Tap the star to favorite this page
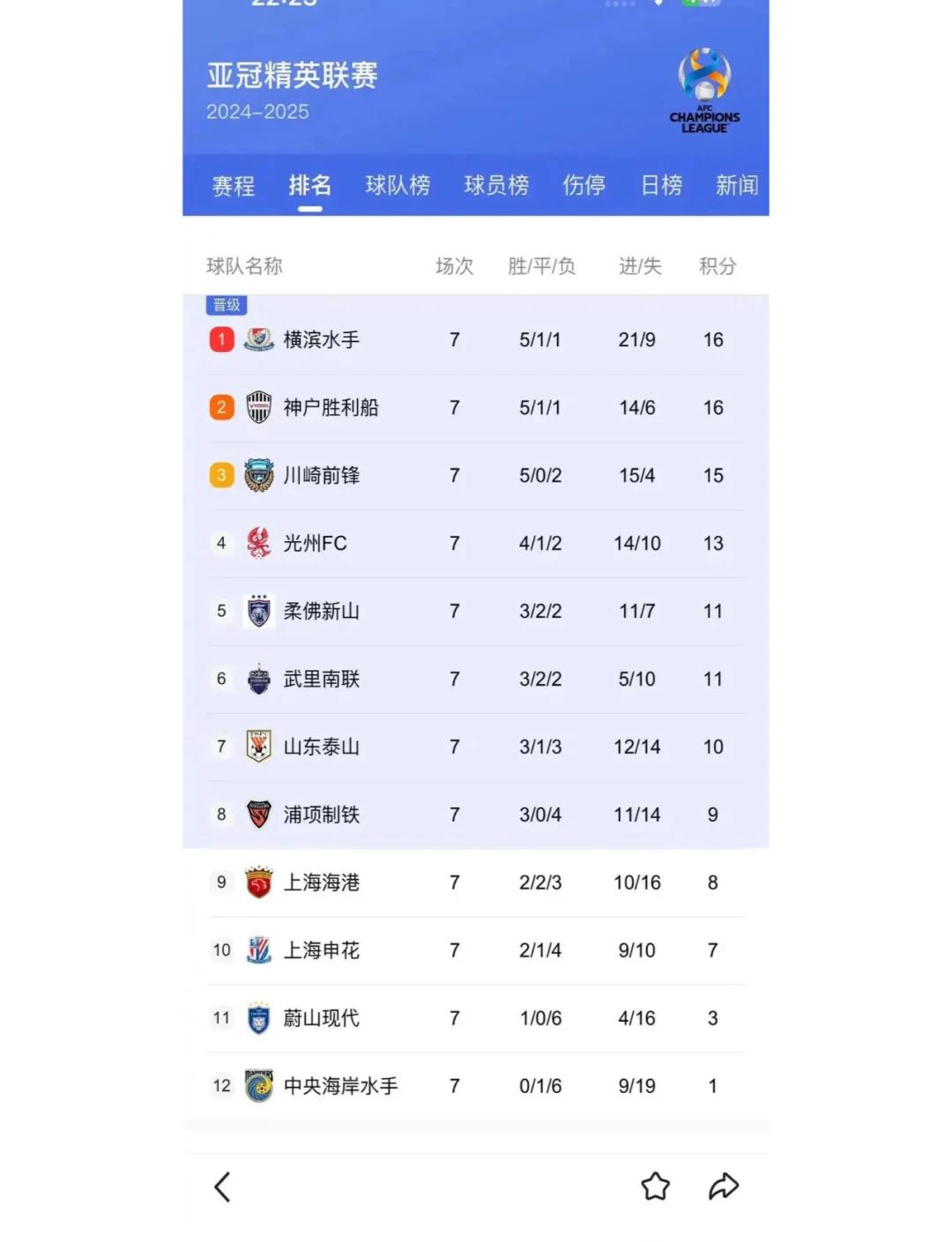This screenshot has width=952, height=1242. (x=655, y=1187)
